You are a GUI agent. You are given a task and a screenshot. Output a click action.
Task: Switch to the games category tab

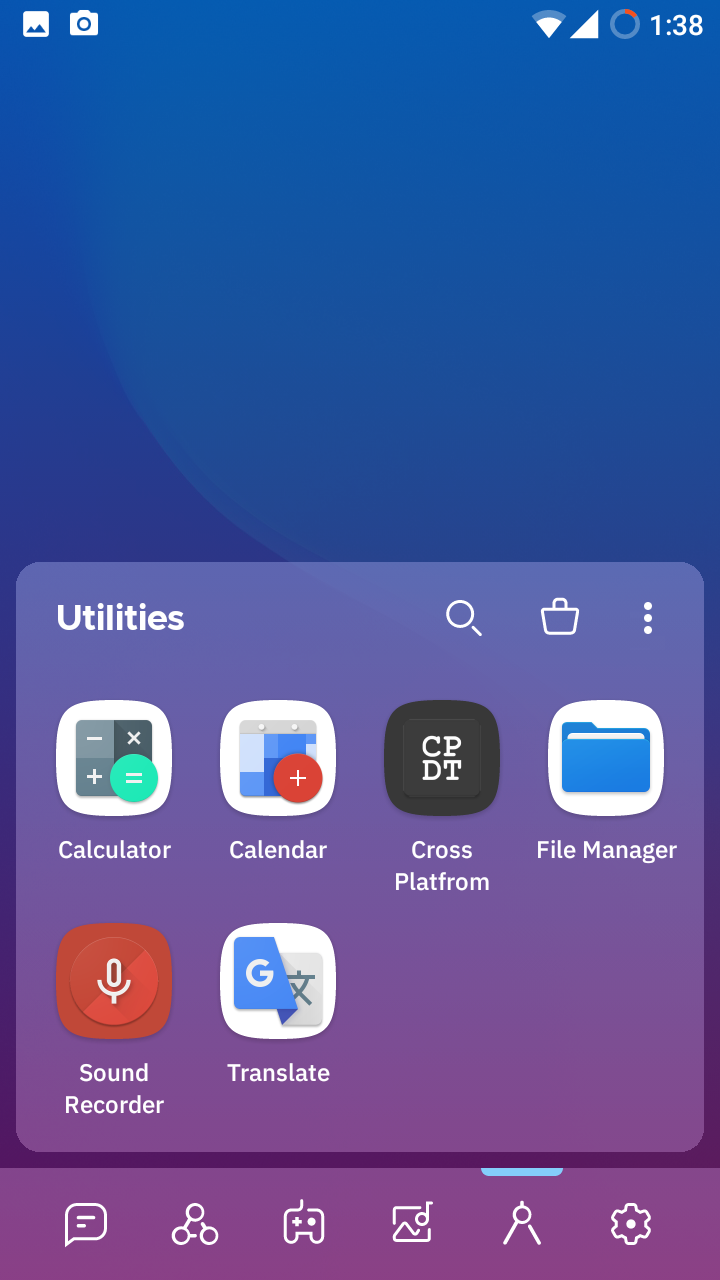pyautogui.click(x=304, y=1224)
